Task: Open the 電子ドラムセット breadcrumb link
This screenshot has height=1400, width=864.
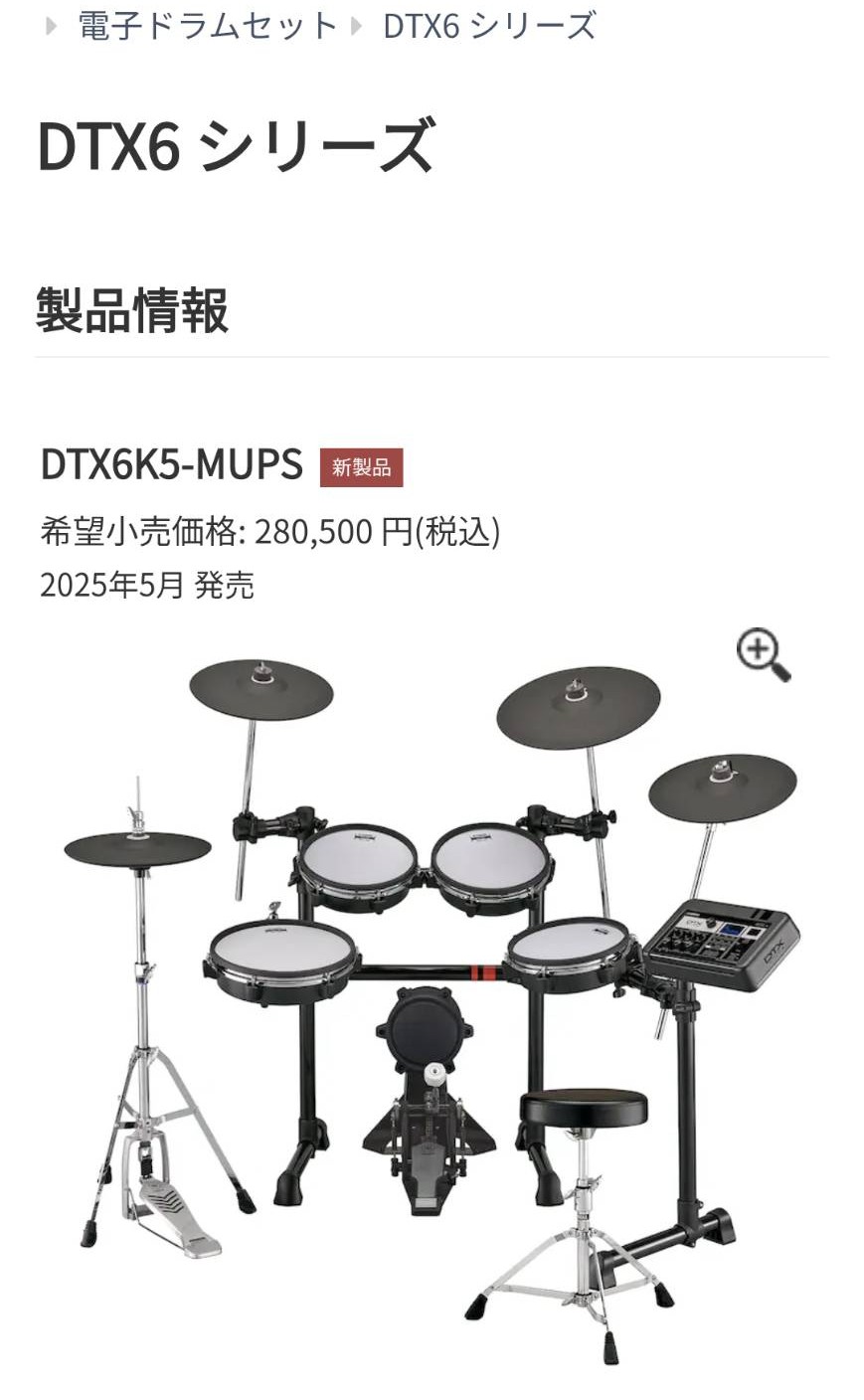Action: point(209,26)
